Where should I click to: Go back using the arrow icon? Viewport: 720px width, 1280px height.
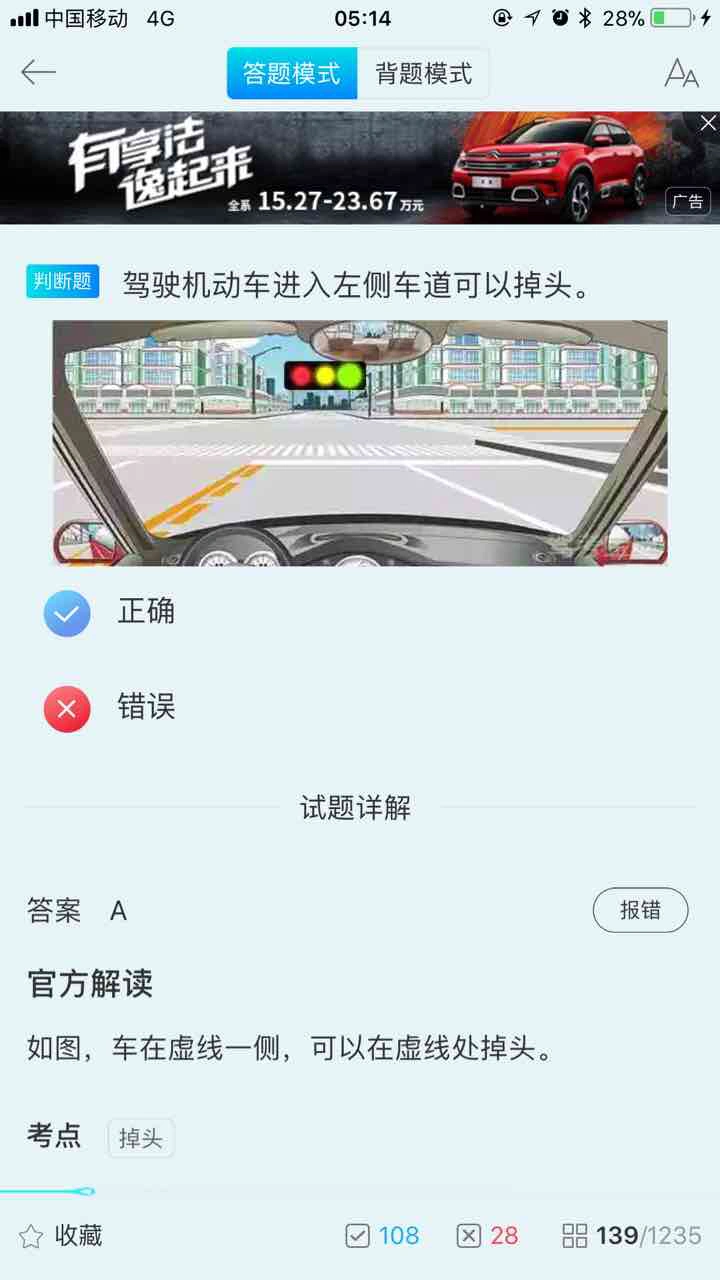[x=38, y=73]
